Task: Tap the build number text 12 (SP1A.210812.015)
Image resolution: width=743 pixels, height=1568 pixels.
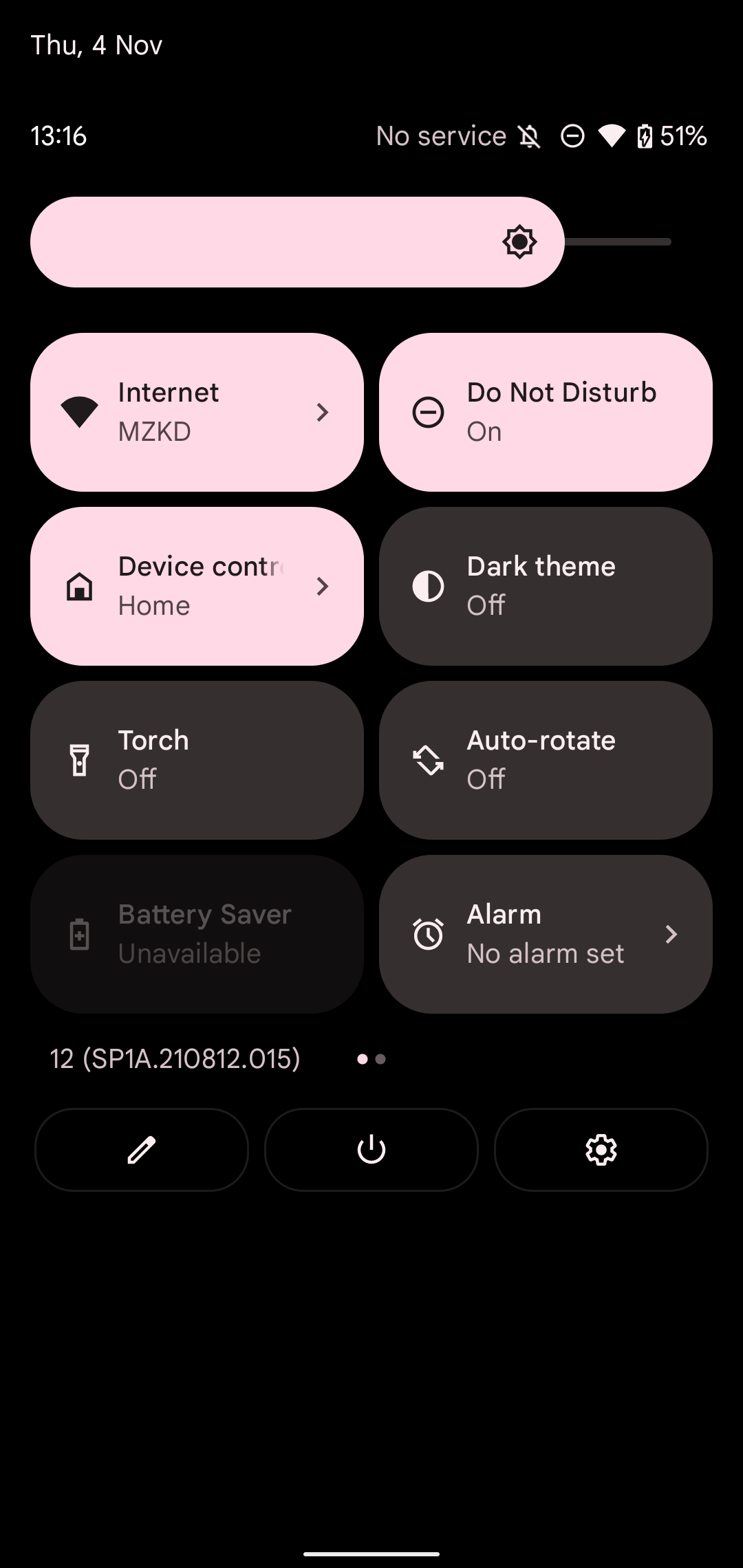Action: click(174, 1059)
